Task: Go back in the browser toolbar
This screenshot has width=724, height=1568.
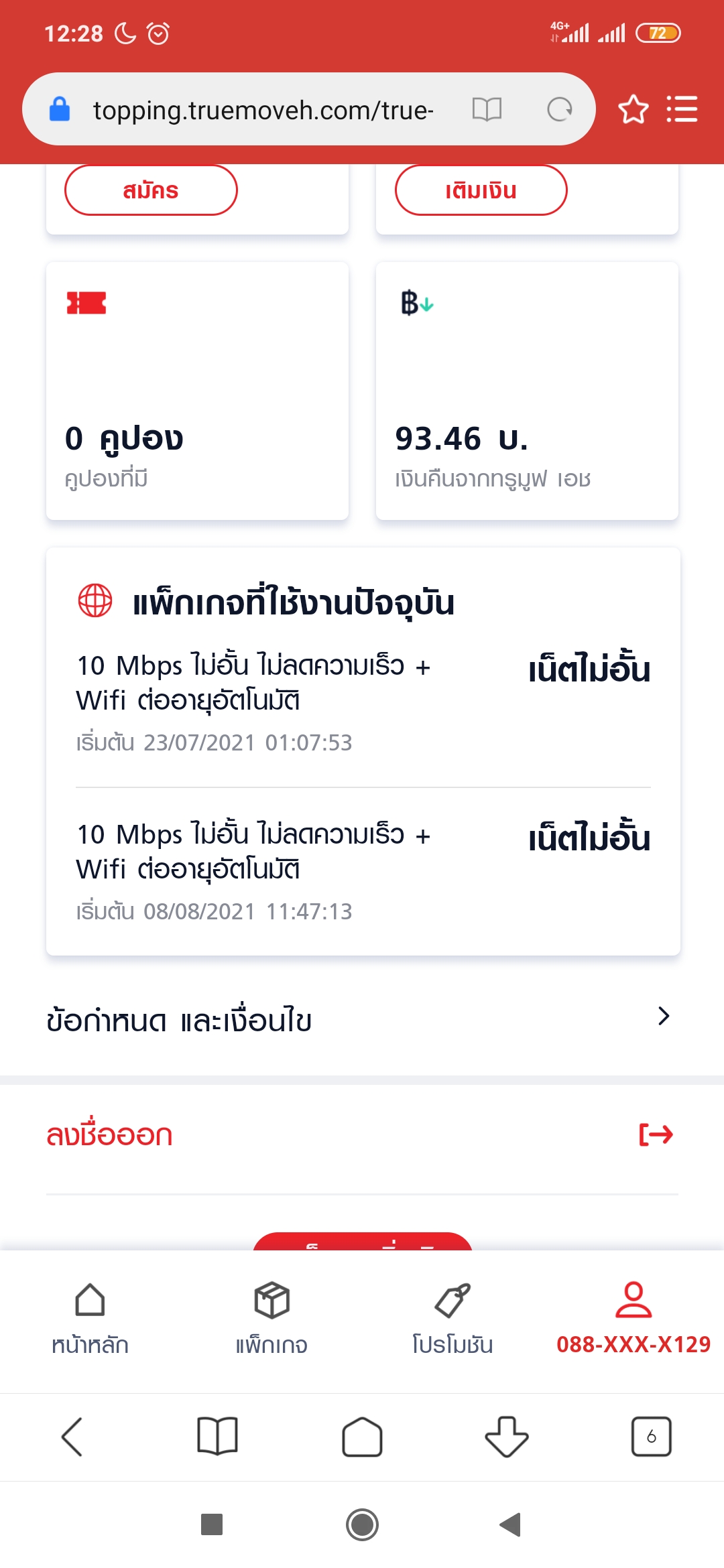Action: pos(72,1437)
